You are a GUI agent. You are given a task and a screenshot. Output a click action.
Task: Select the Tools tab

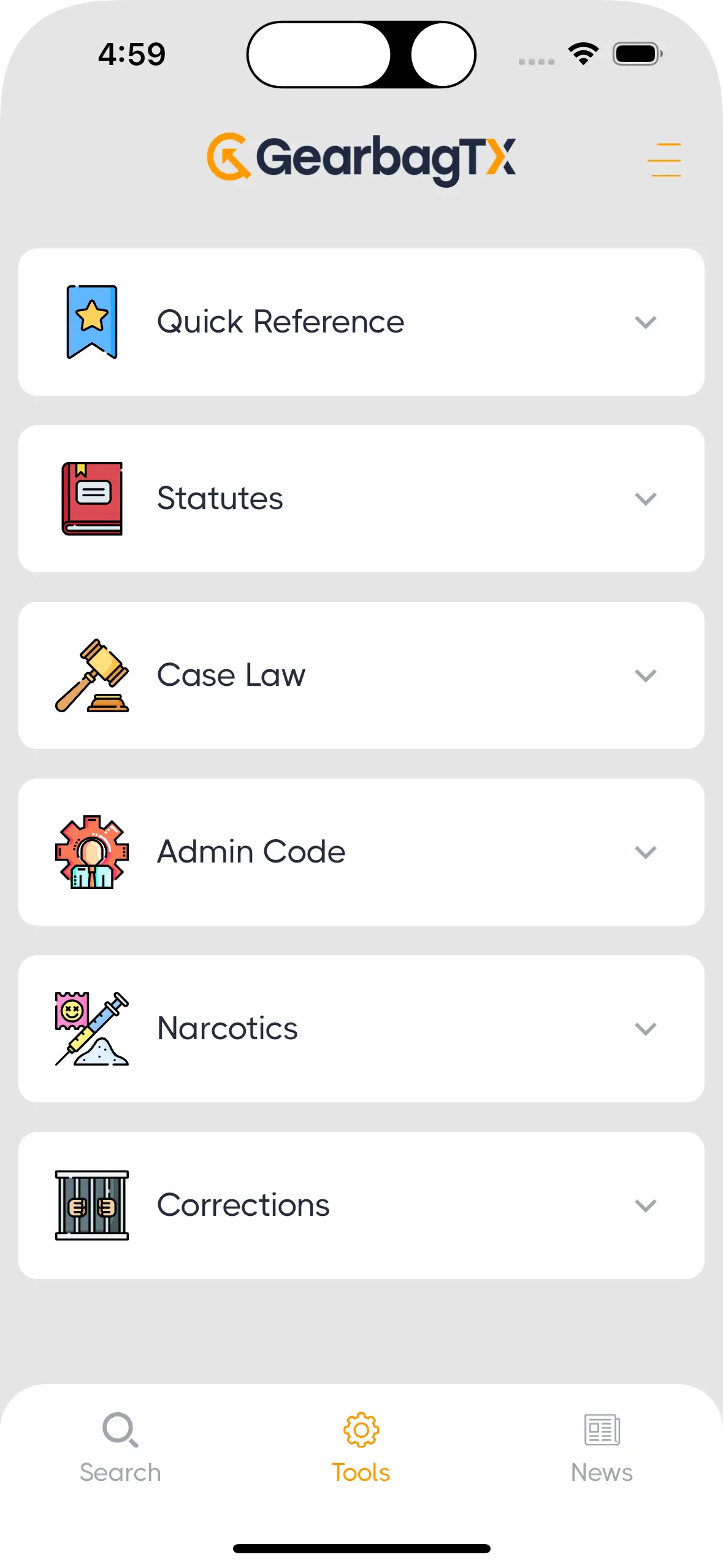(x=361, y=1448)
